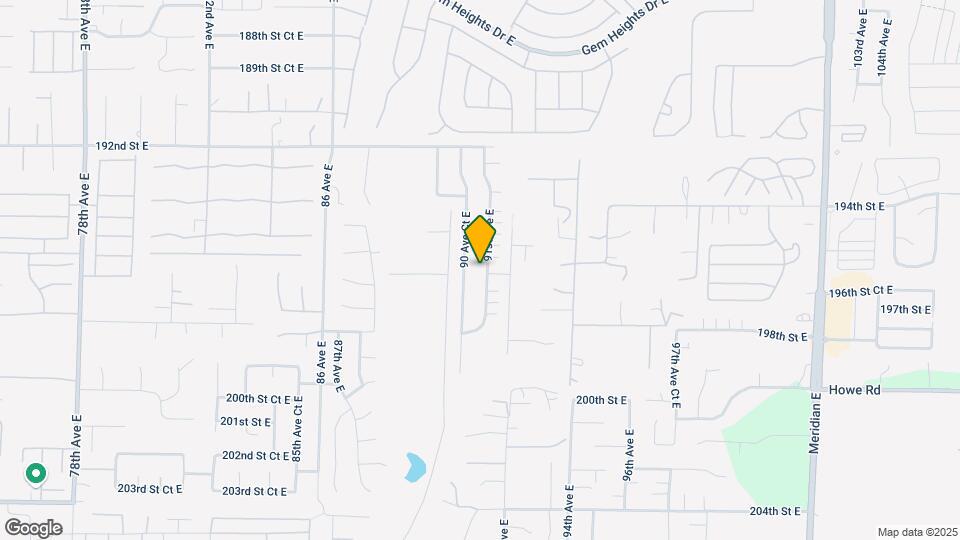Select the green place pin near 78th Ave E

tap(36, 473)
